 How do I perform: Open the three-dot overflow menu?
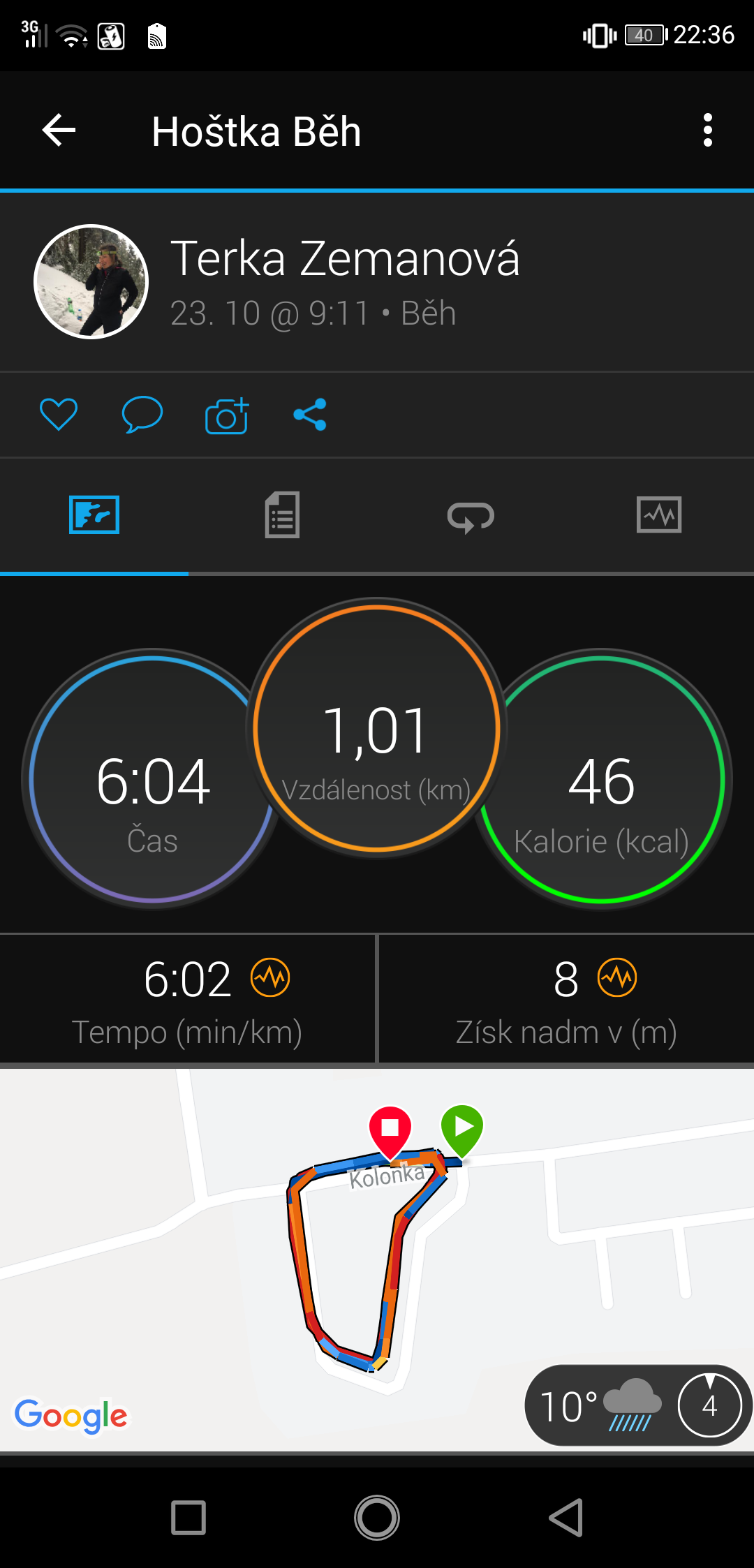coord(708,131)
